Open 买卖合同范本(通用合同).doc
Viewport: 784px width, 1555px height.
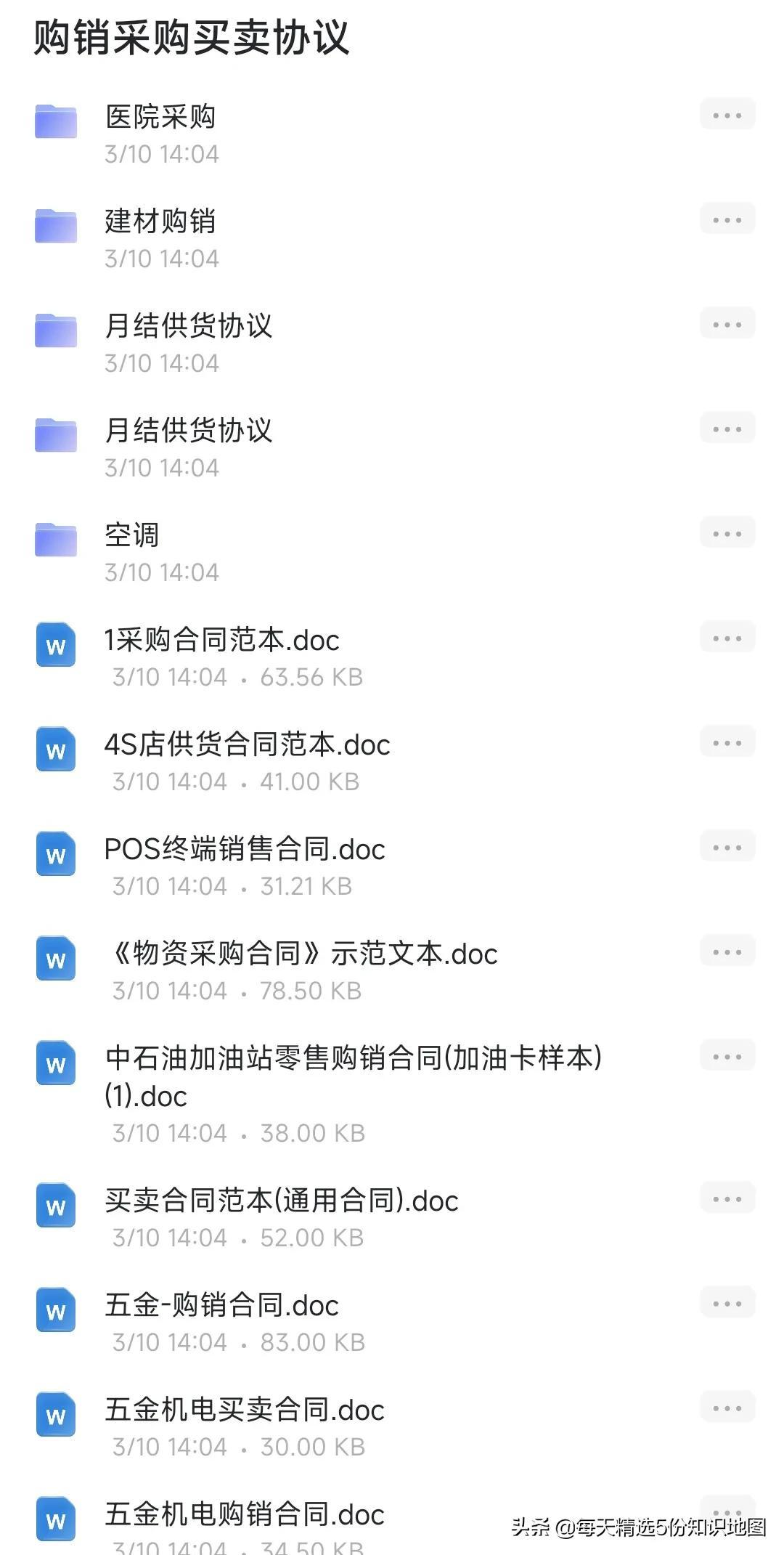point(281,1201)
